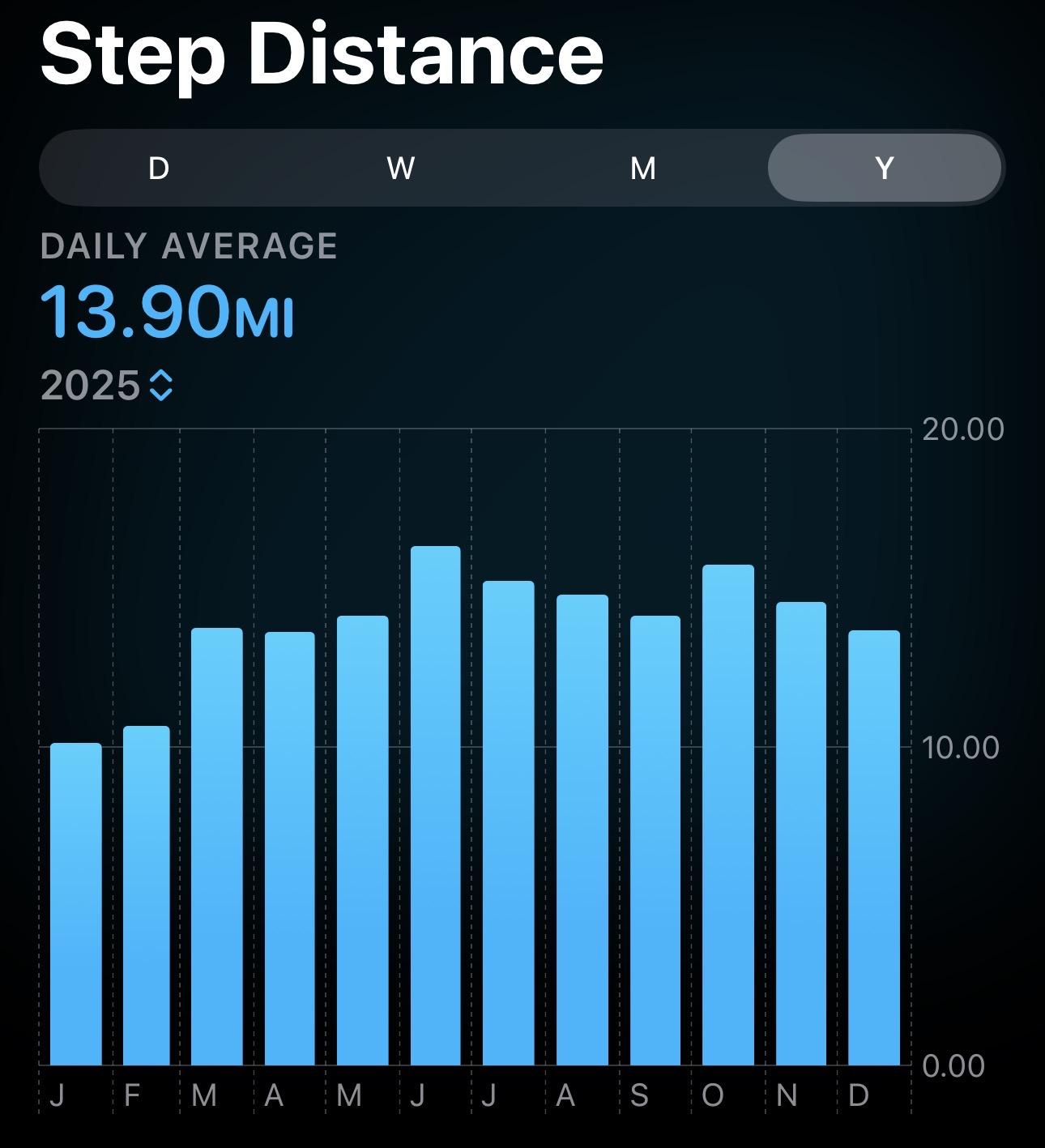Select the Y year view
This screenshot has width=1045, height=1148.
(884, 169)
